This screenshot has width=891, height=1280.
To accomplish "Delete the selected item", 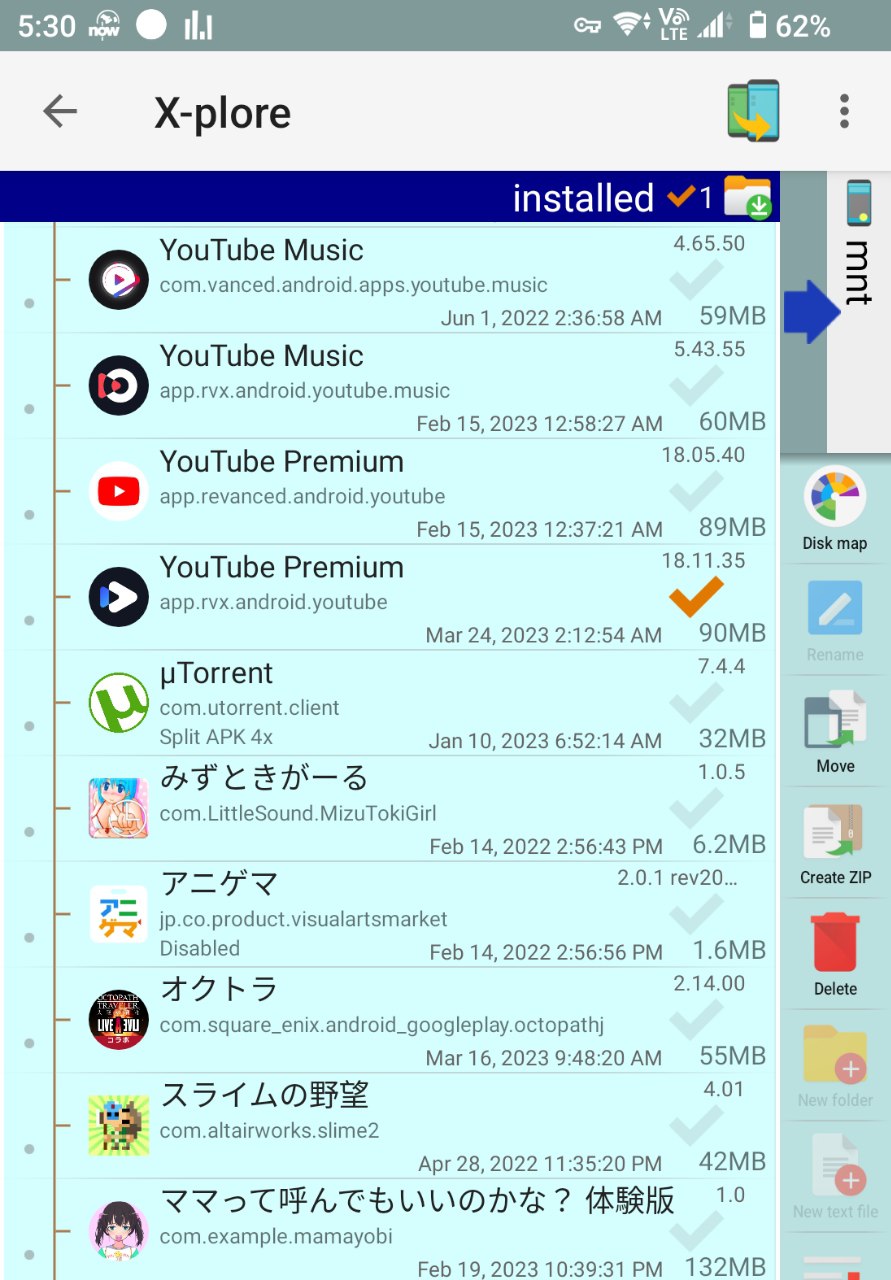I will (x=835, y=954).
